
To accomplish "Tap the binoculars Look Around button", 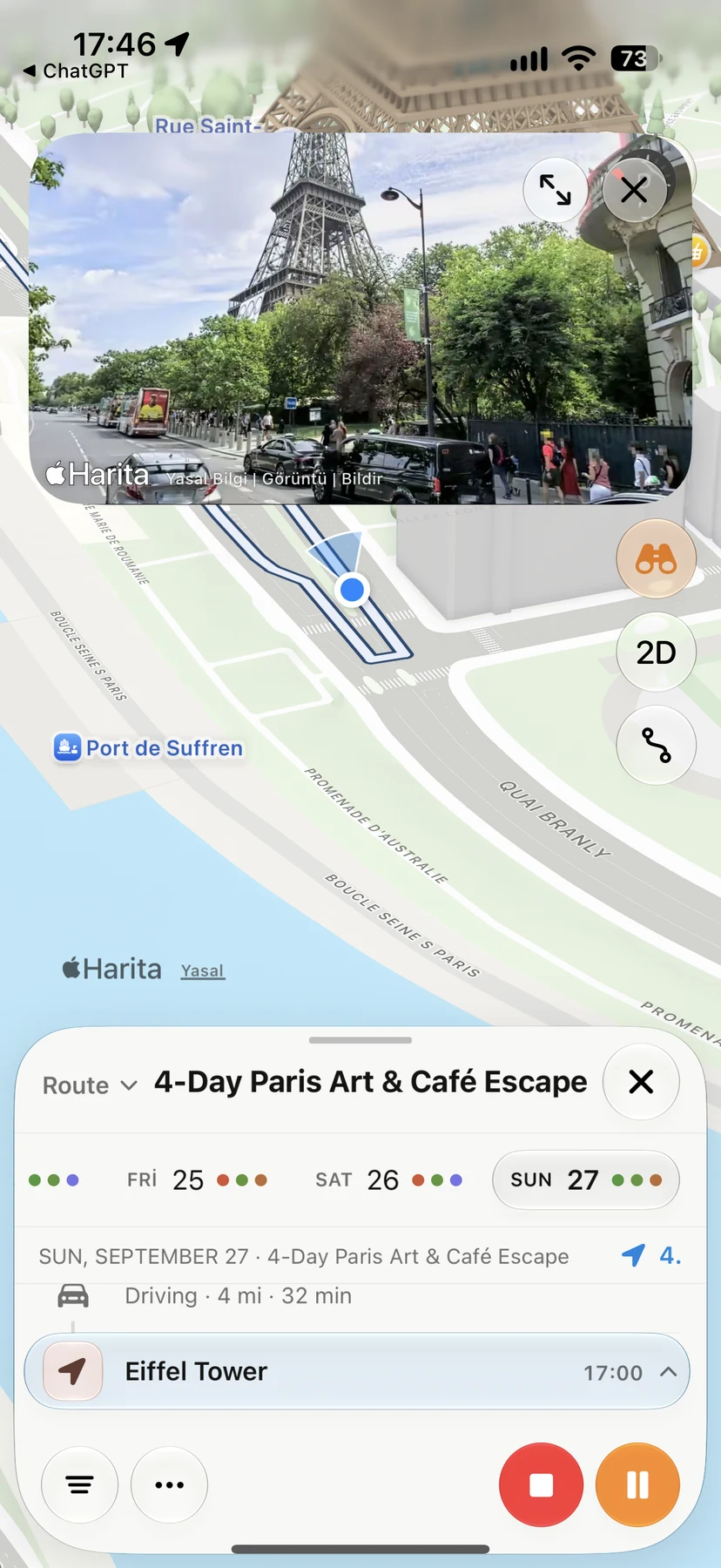I will pos(656,558).
